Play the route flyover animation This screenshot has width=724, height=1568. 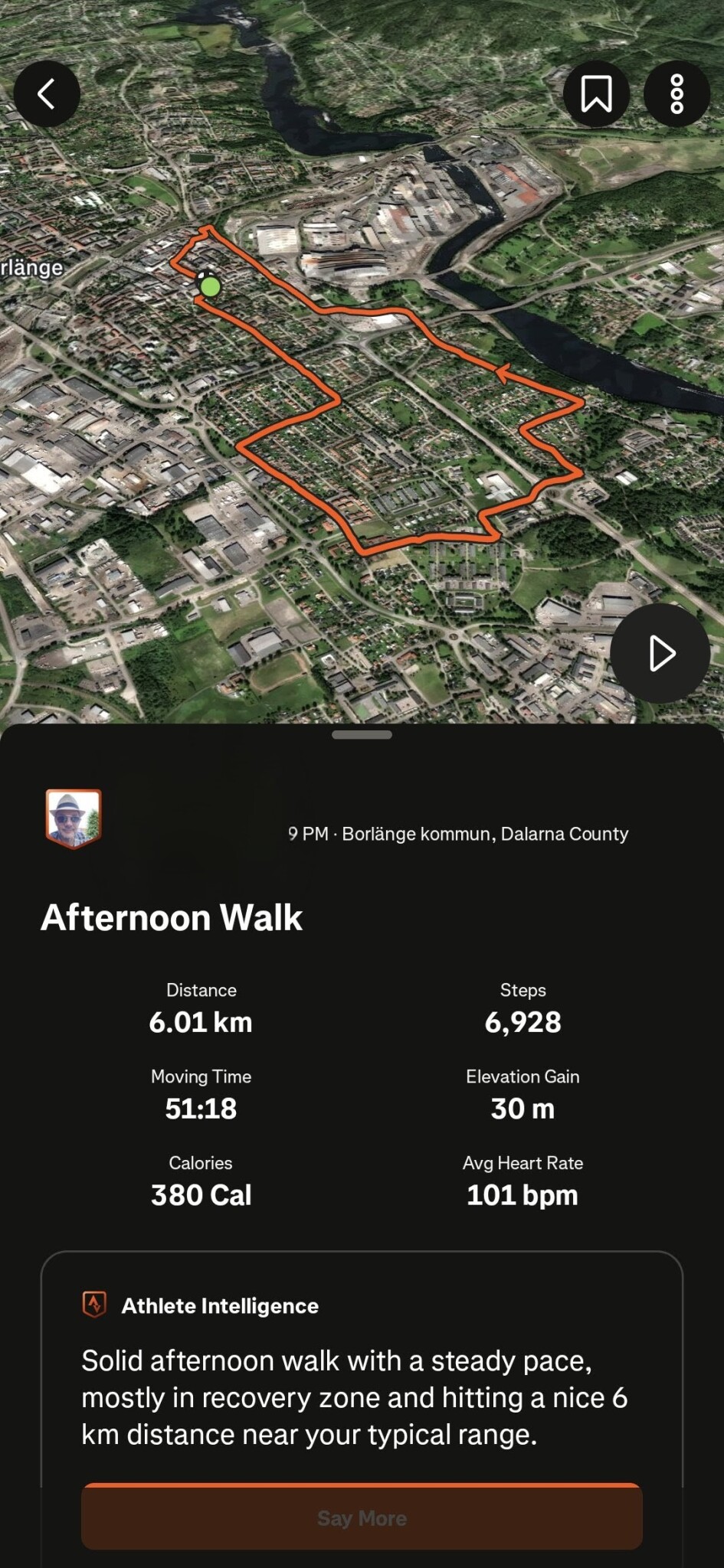coord(660,653)
